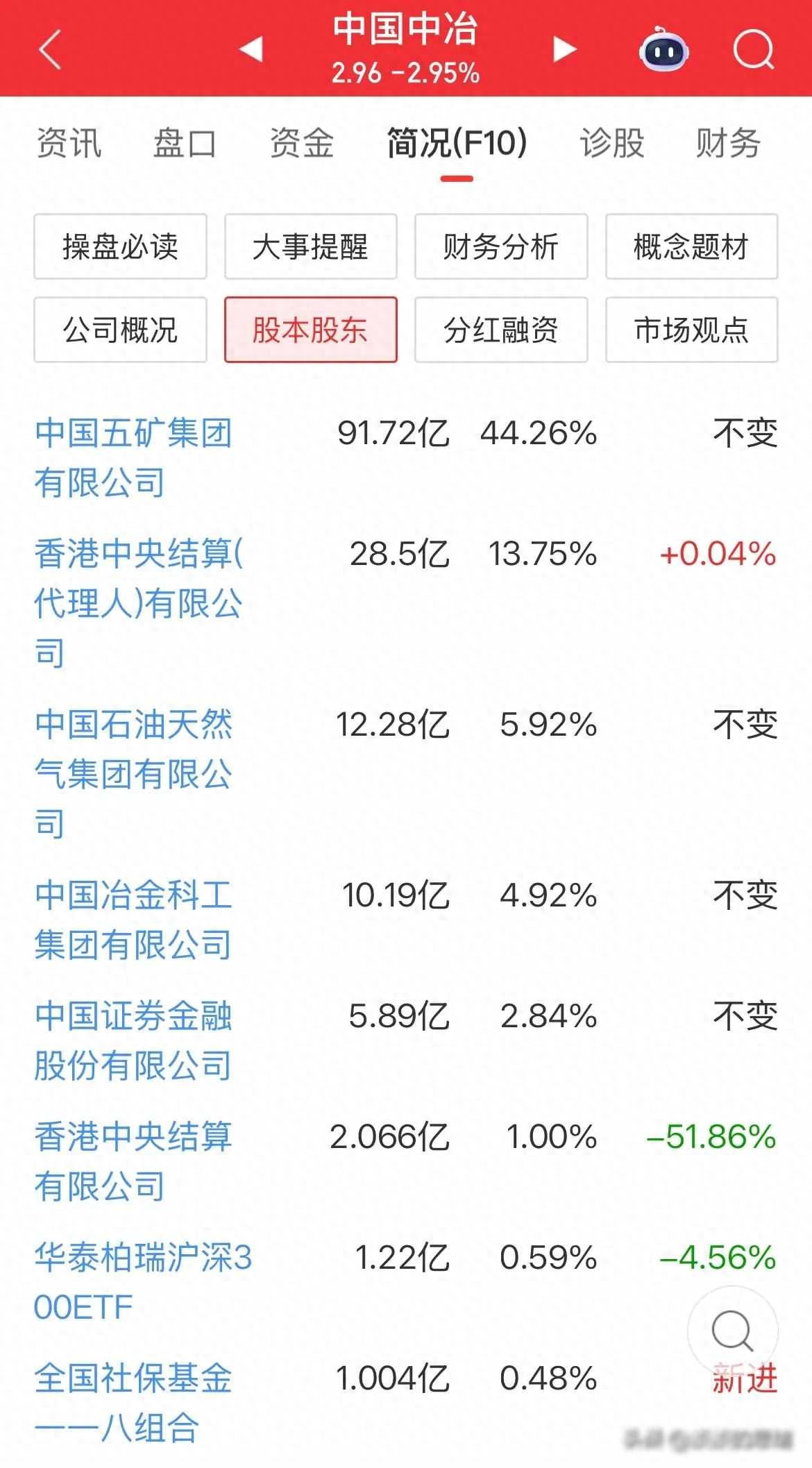Select the 分红融资 section
Screen dimensions: 812x1468
[500, 330]
